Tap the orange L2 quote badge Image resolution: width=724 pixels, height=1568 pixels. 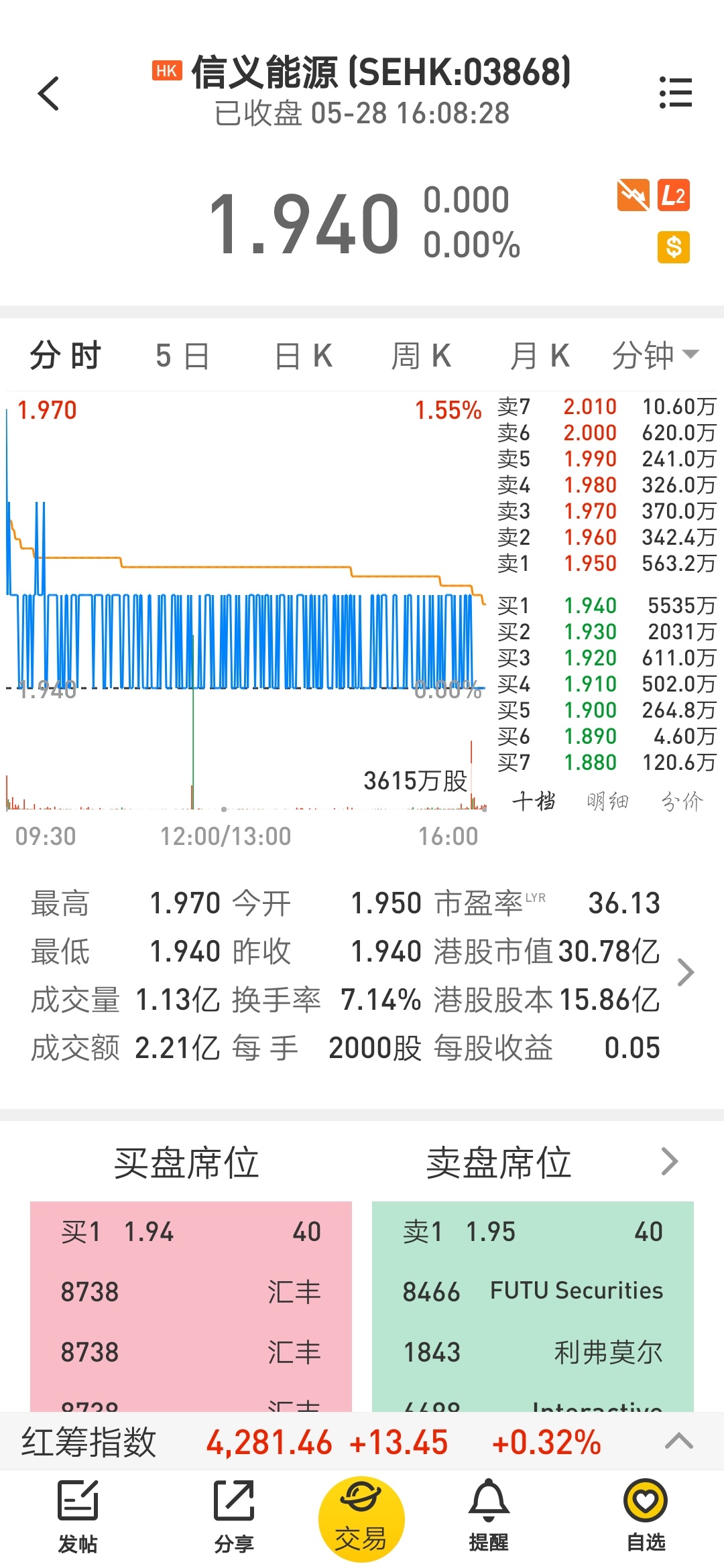674,196
